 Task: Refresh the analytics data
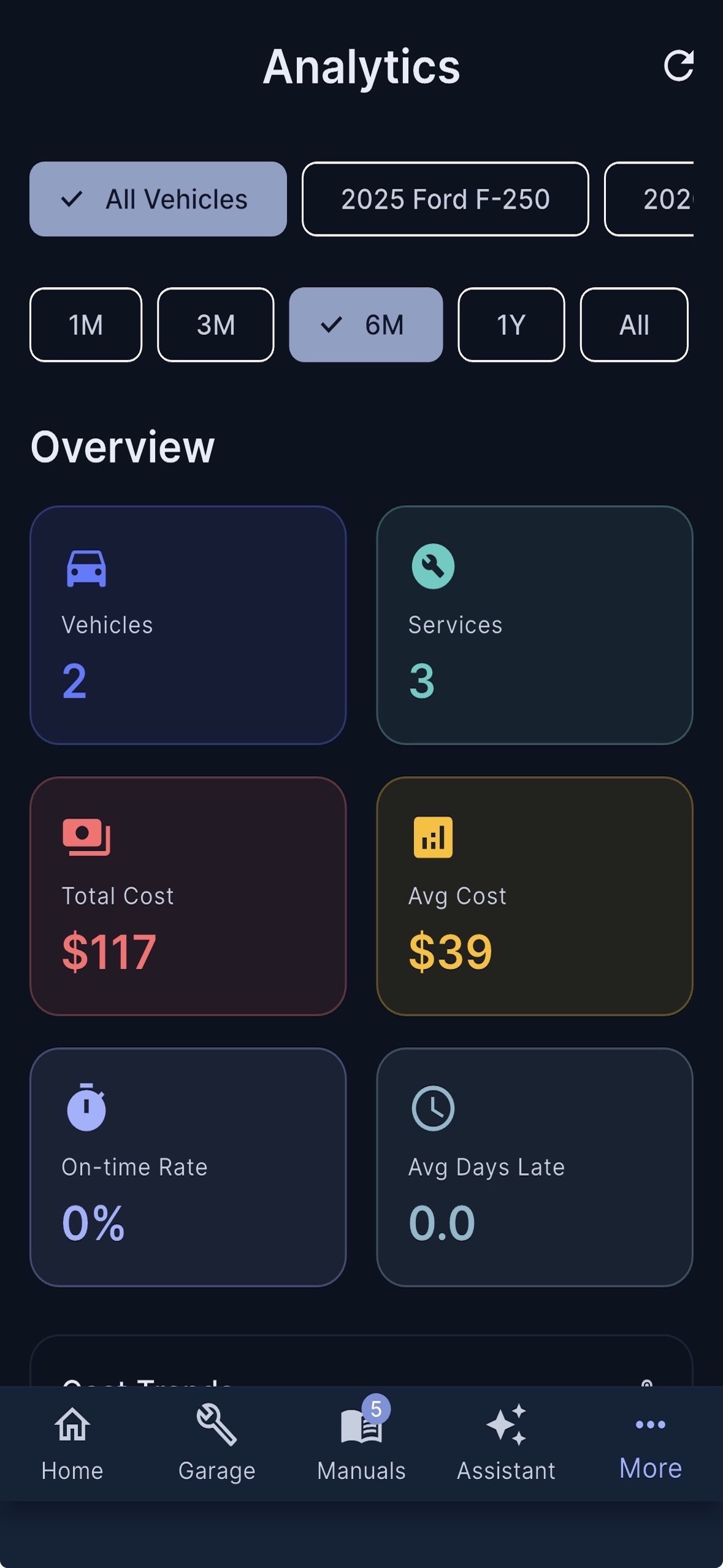(678, 66)
